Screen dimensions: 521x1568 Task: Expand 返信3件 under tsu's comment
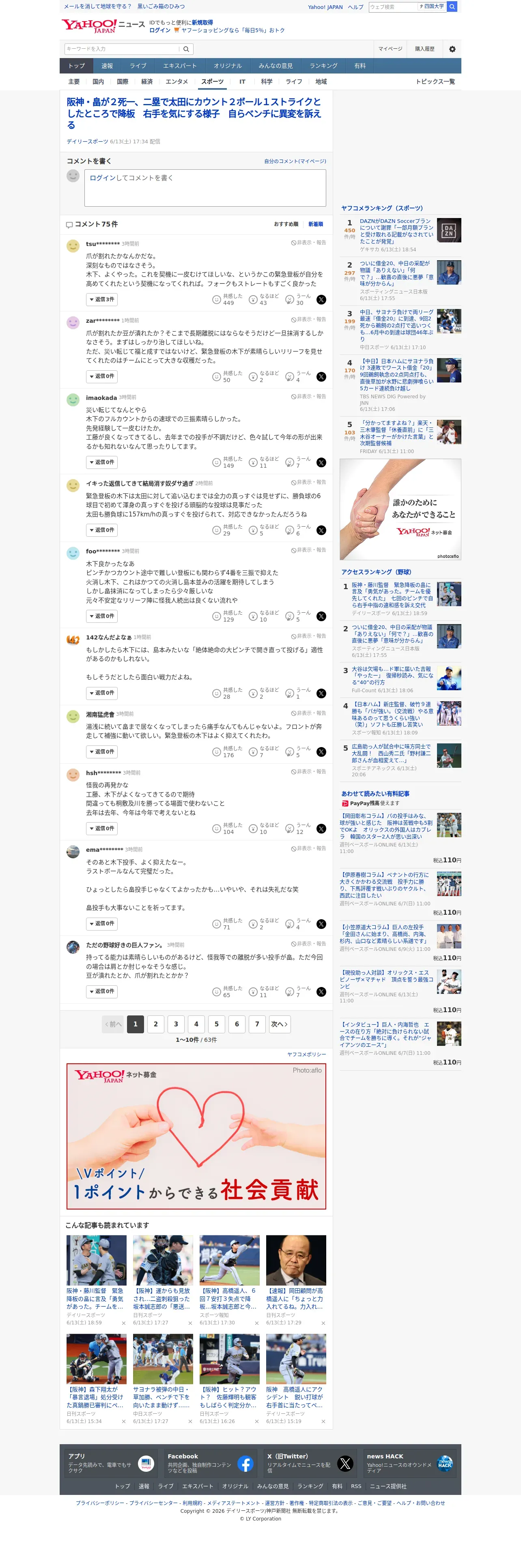(101, 300)
